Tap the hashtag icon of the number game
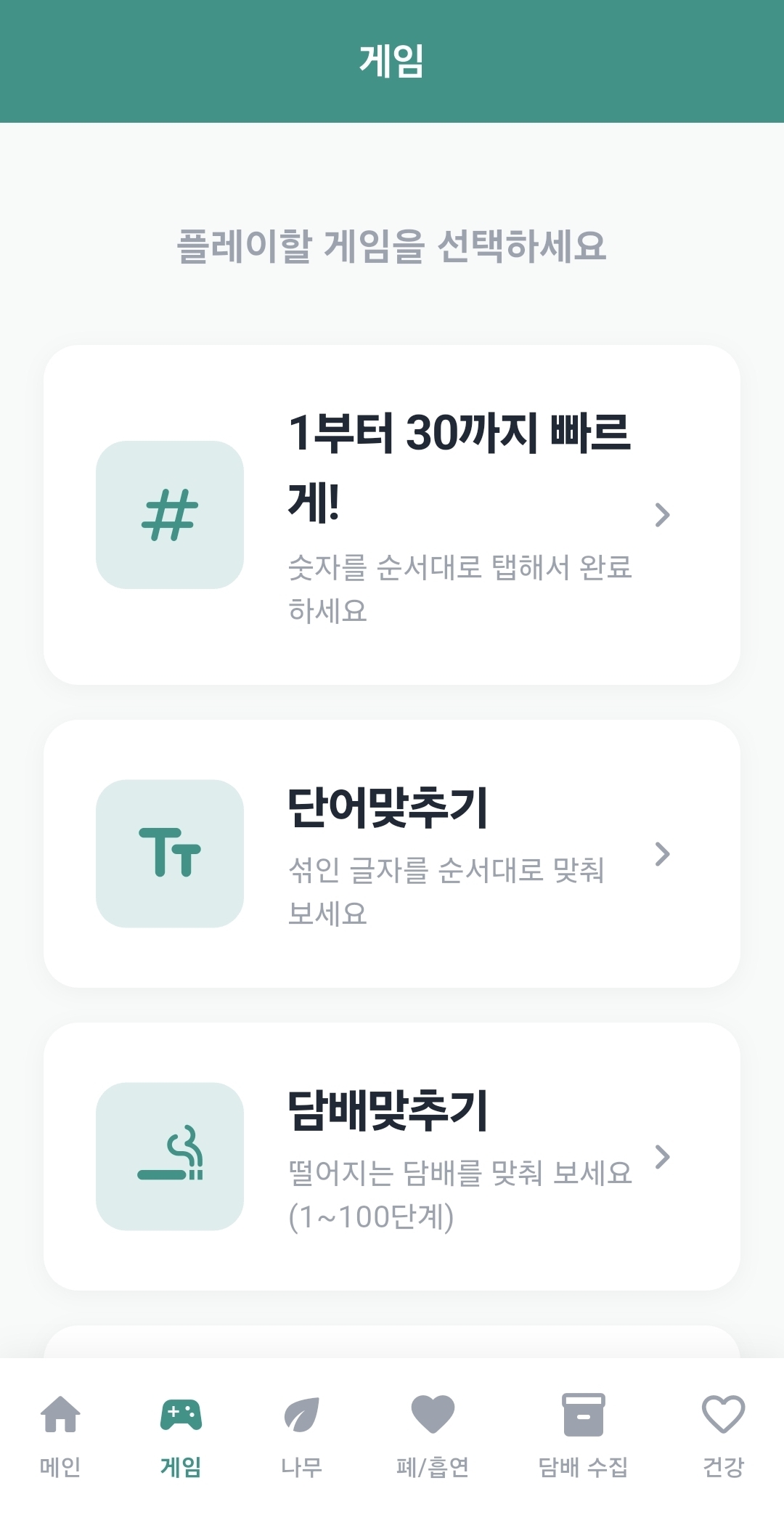This screenshot has width=784, height=1515. click(x=172, y=517)
